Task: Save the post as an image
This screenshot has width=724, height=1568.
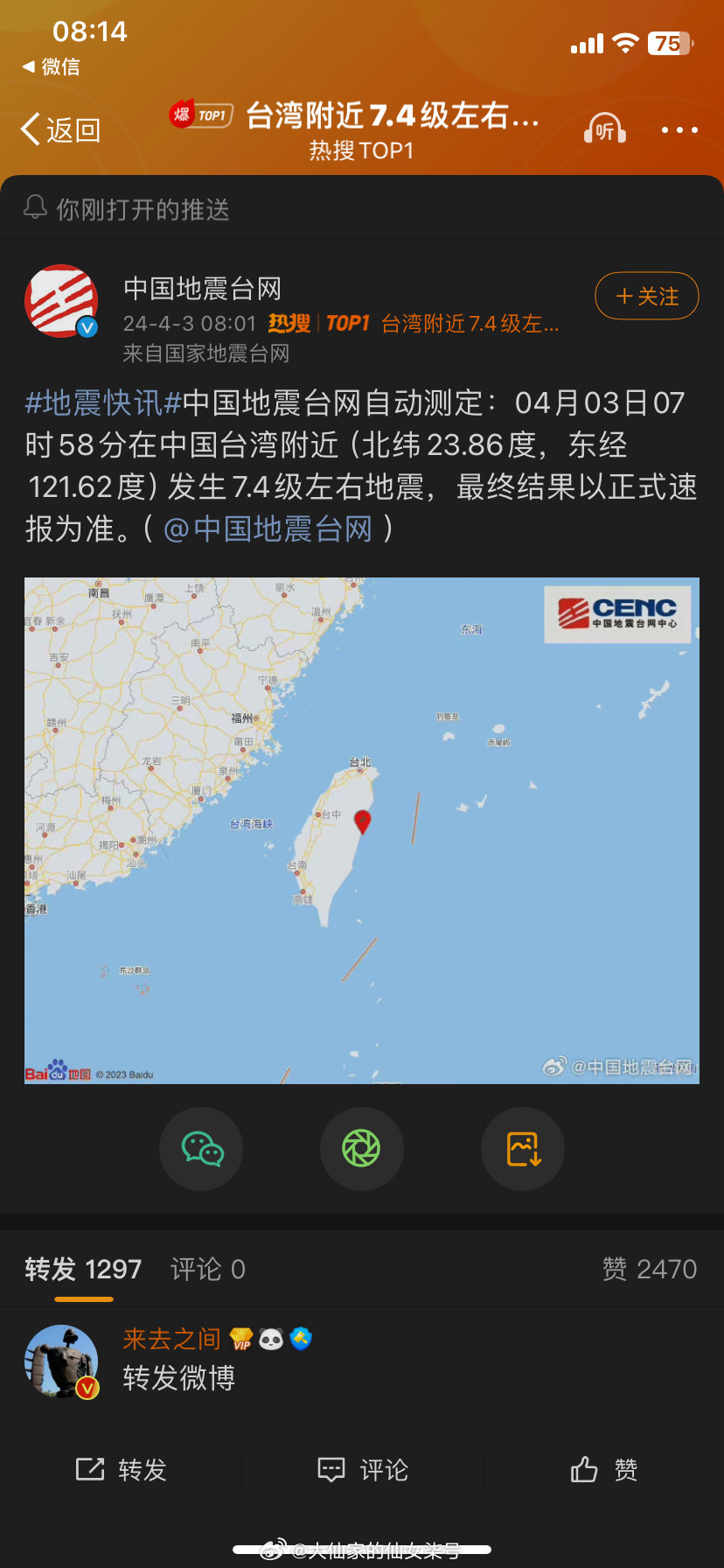Action: tap(523, 1149)
